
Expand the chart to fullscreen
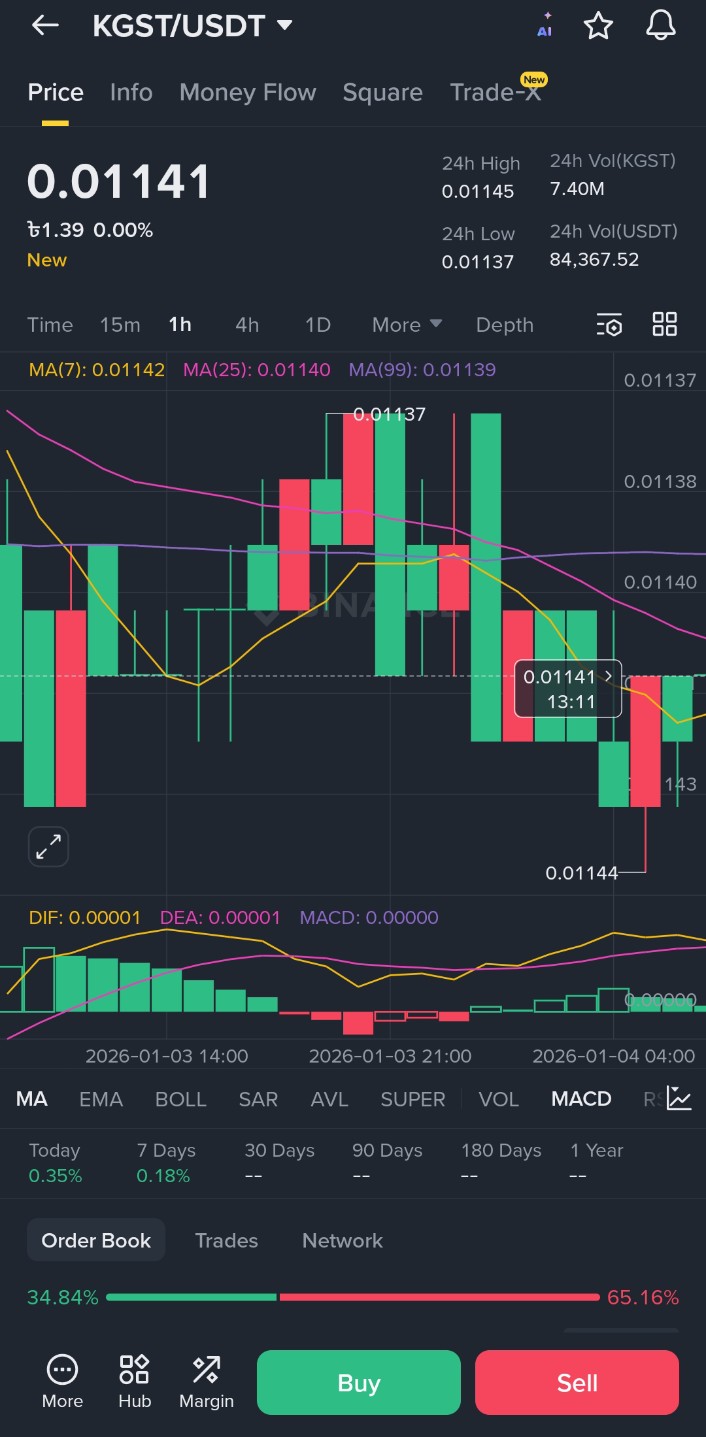tap(48, 847)
